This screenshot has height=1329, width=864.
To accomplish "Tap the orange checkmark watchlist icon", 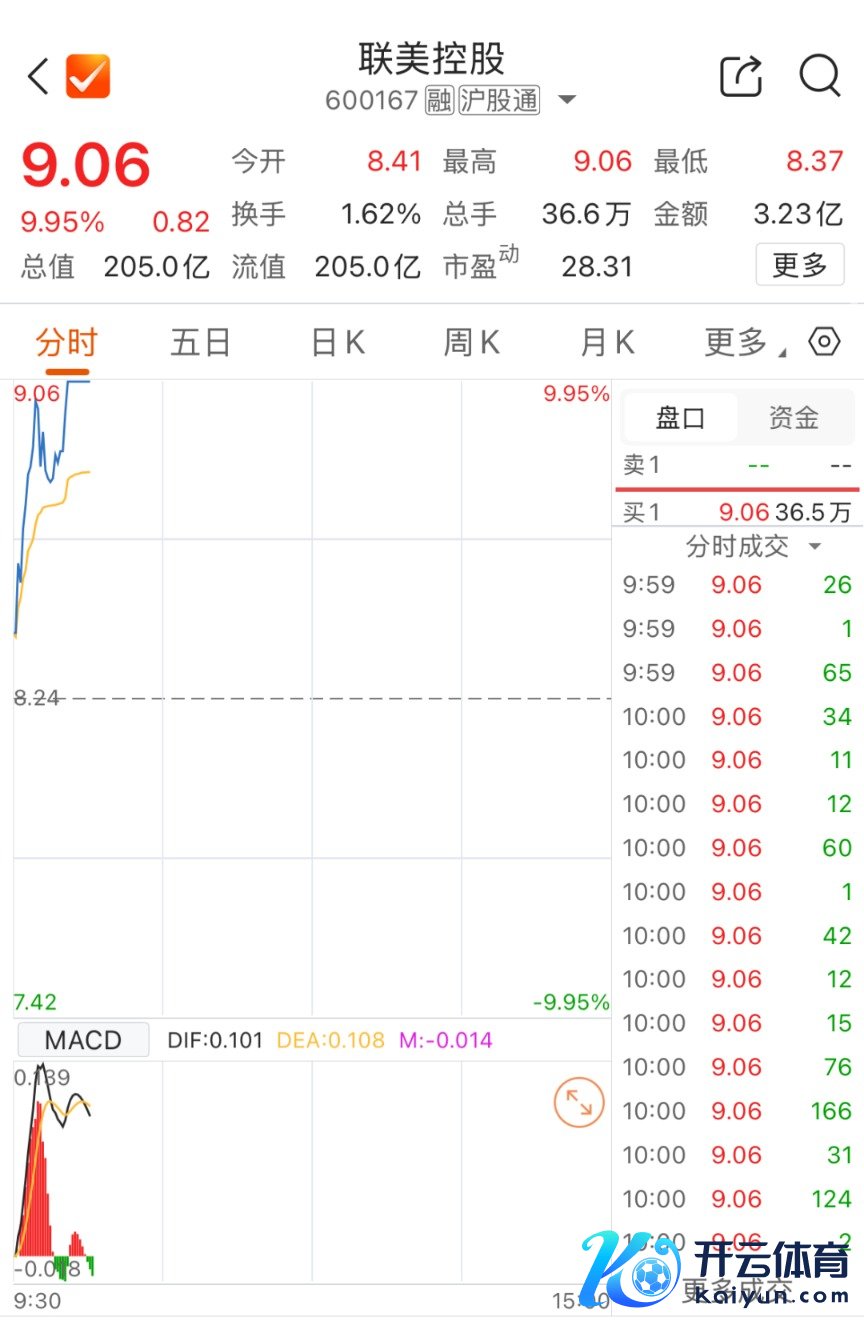I will click(x=88, y=76).
